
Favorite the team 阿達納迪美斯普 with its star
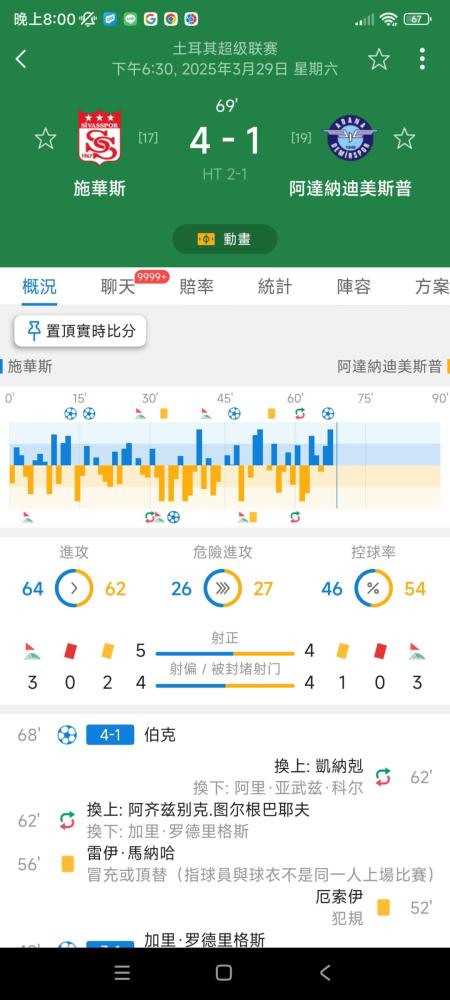(404, 138)
